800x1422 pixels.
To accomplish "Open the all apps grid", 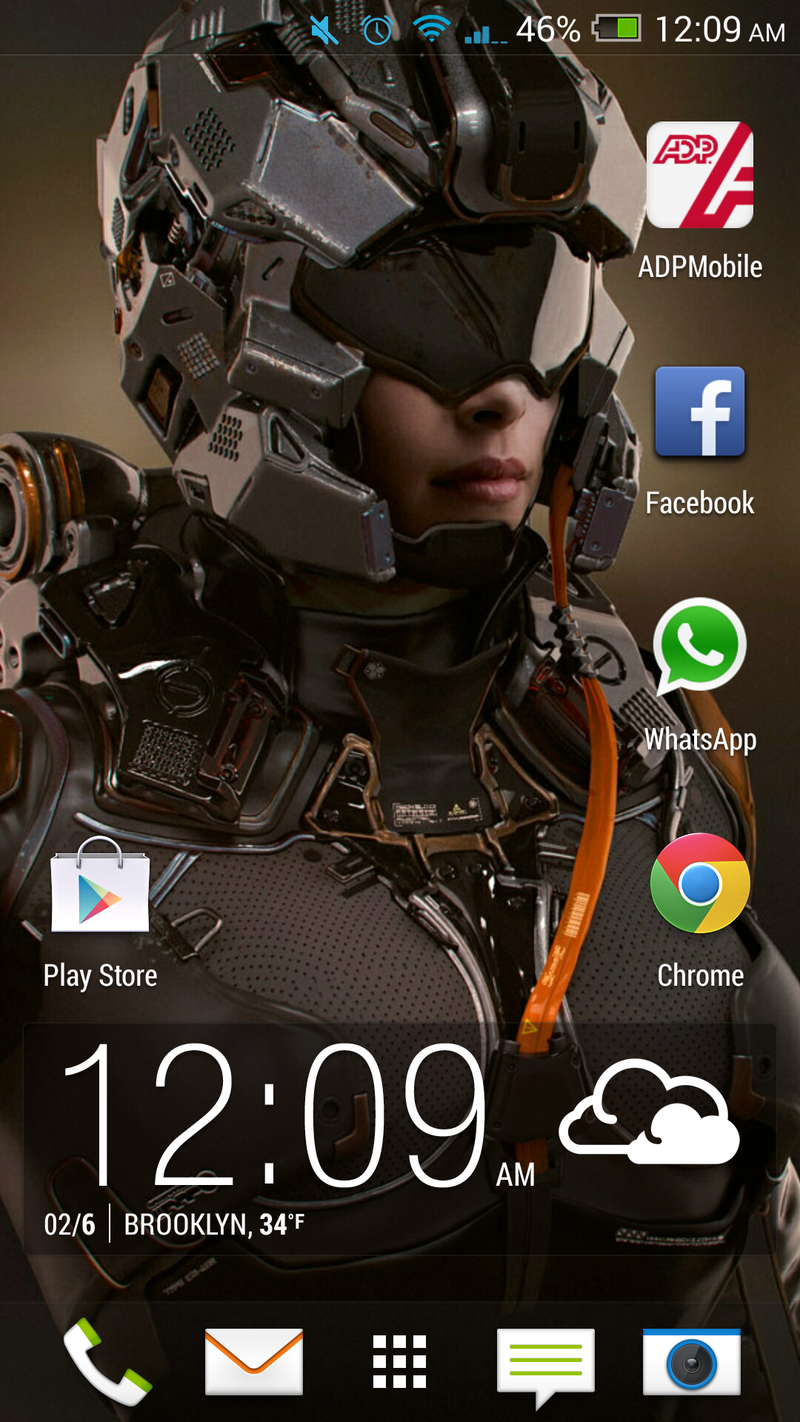I will [x=400, y=1362].
